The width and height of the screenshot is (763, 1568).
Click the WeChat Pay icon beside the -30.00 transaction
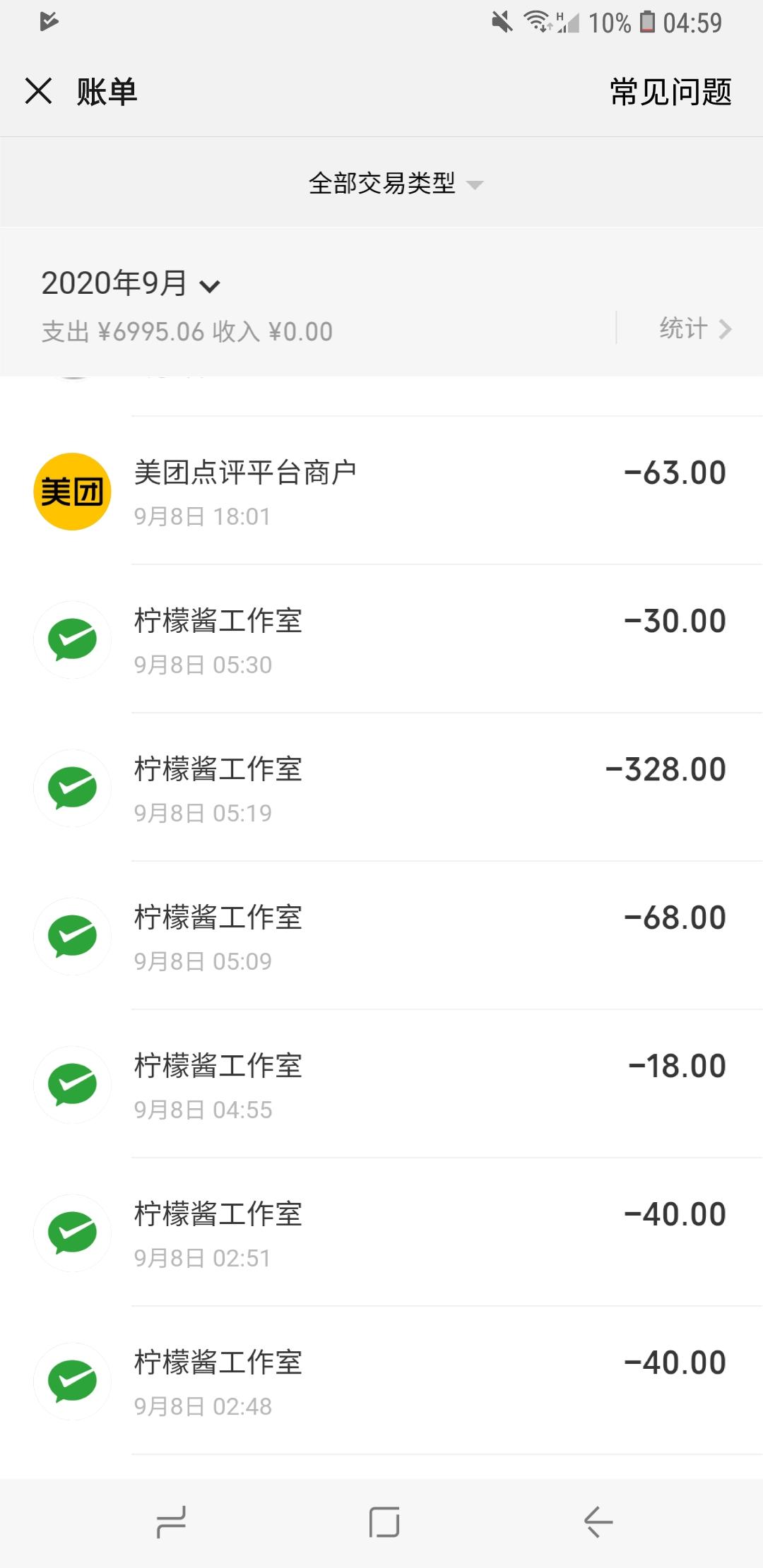click(71, 639)
